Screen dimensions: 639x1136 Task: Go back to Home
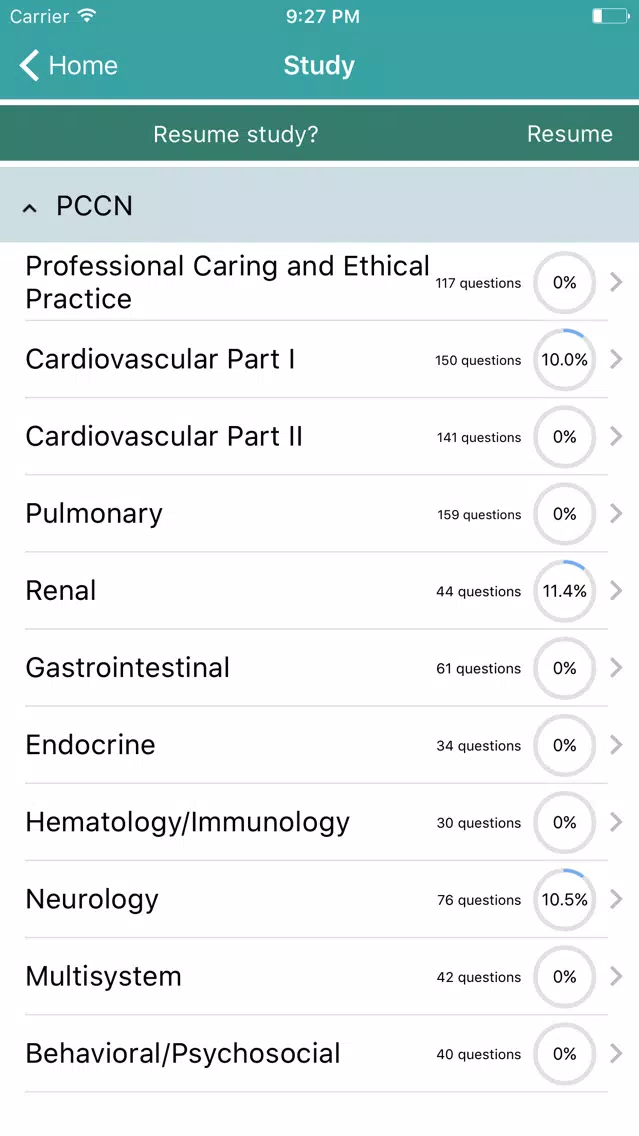click(68, 65)
